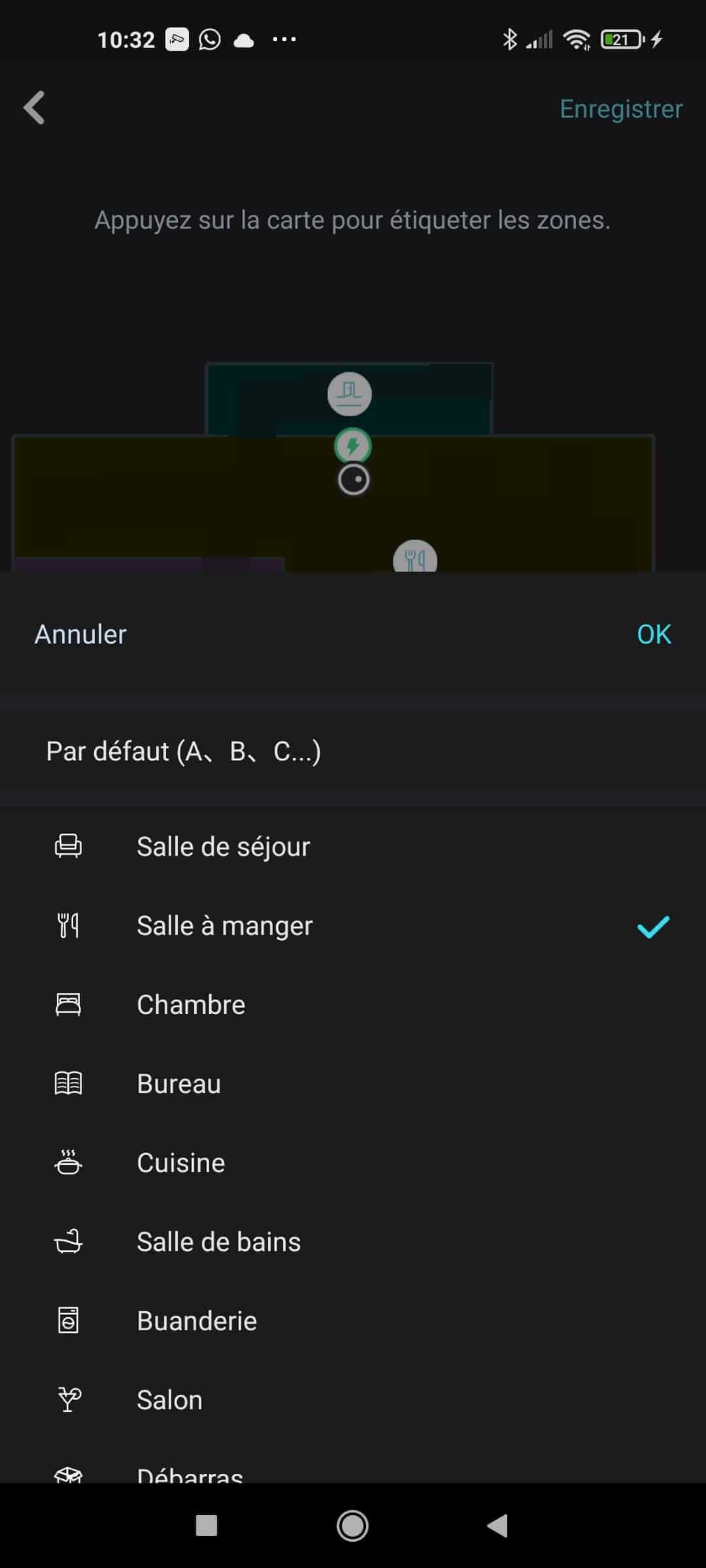Cancel the room label selection with Annuler
The image size is (706, 1568).
[x=80, y=634]
